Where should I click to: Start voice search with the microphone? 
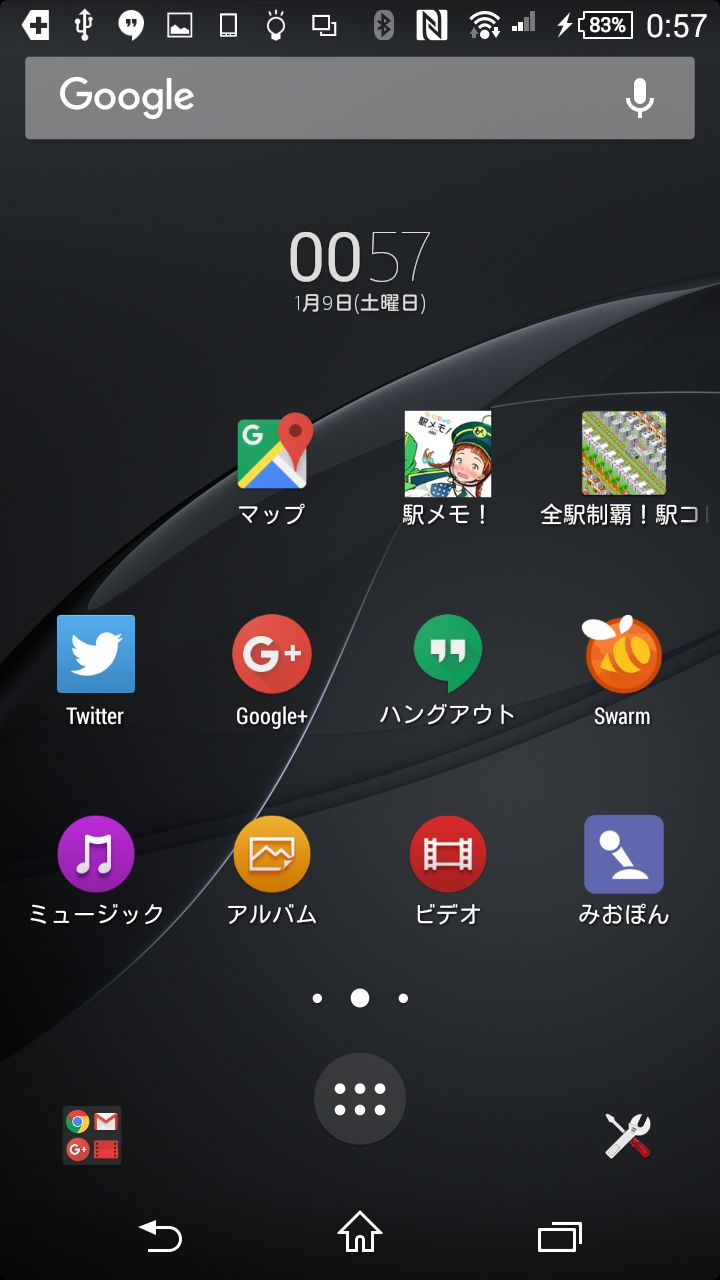[639, 97]
